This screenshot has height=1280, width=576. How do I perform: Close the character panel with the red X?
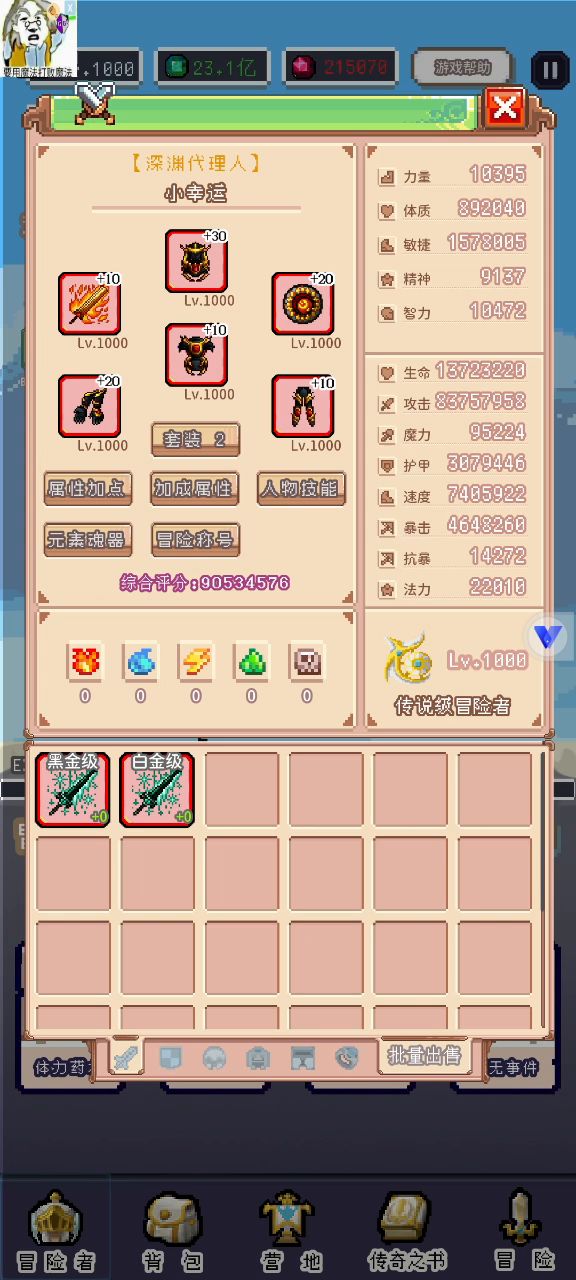coord(505,106)
